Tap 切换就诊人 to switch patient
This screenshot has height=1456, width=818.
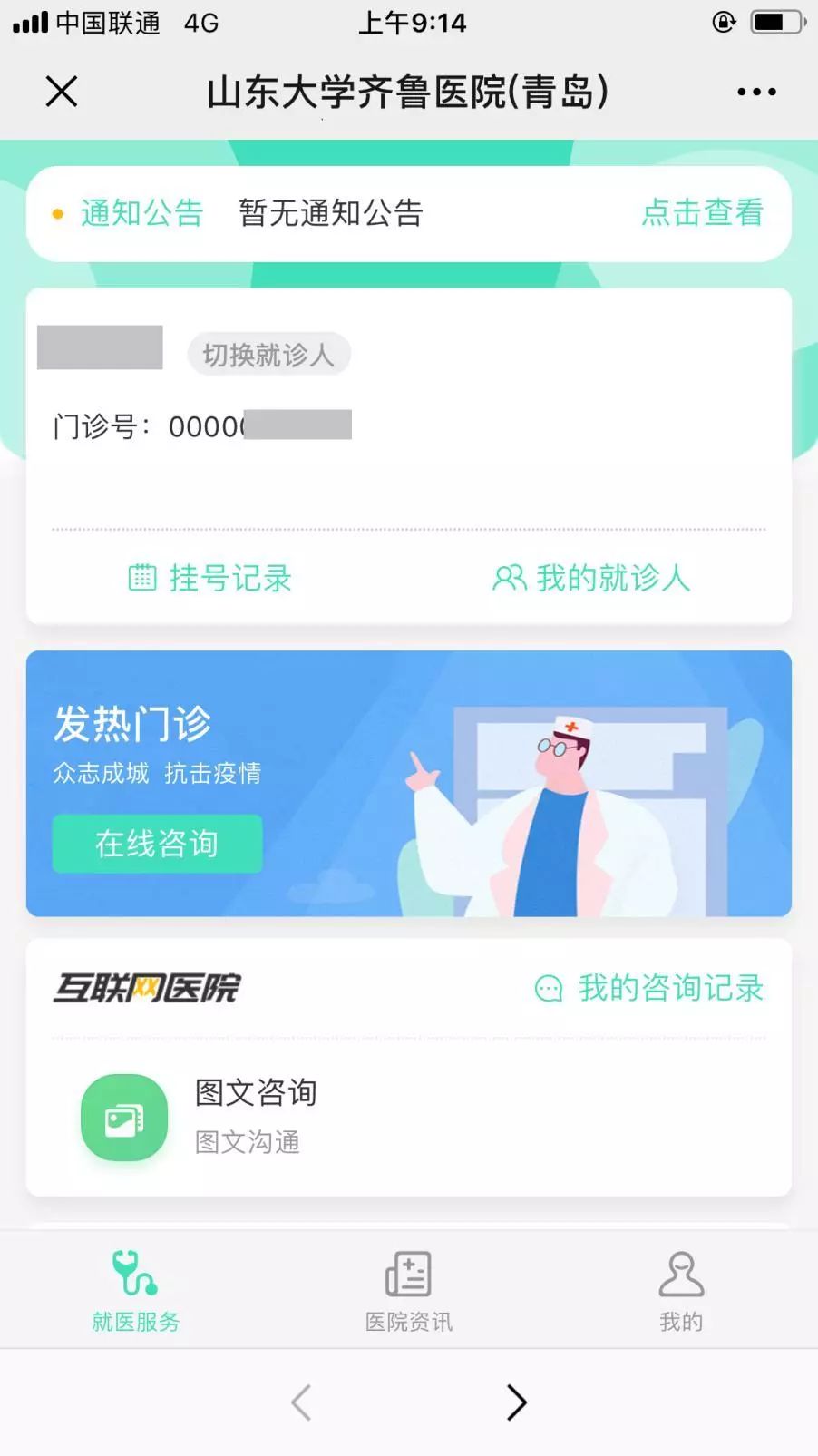[268, 355]
